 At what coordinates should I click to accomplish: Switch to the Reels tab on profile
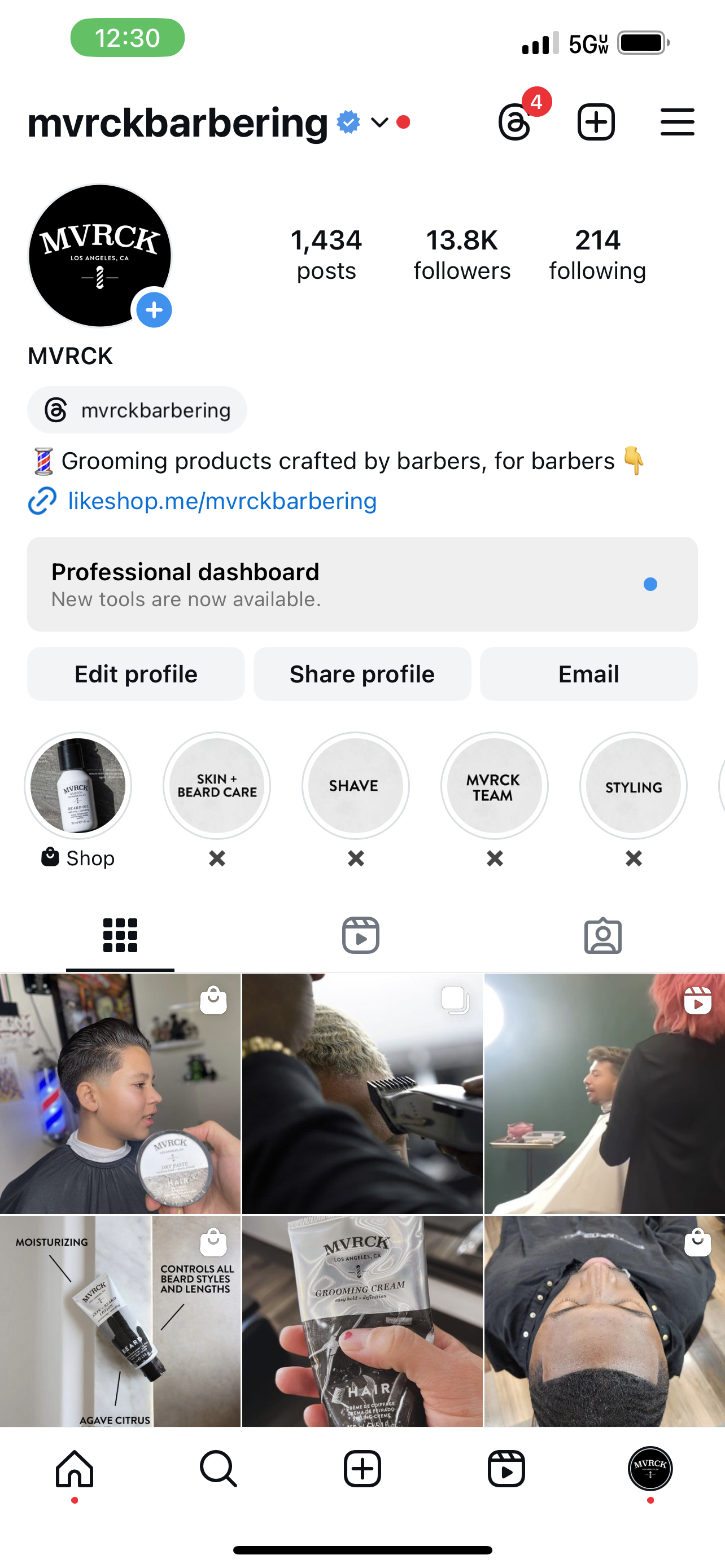pyautogui.click(x=361, y=935)
